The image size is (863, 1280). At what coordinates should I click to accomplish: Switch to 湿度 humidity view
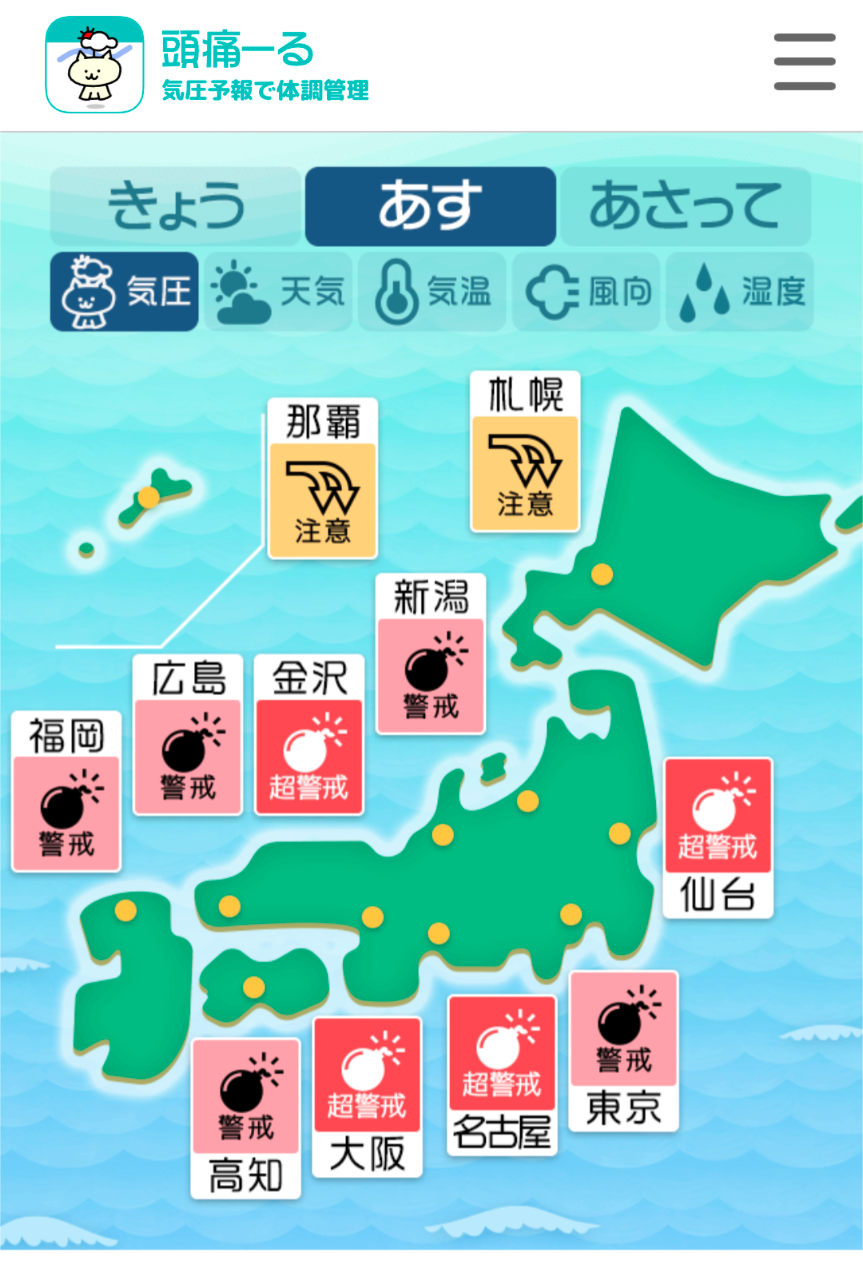pos(740,292)
